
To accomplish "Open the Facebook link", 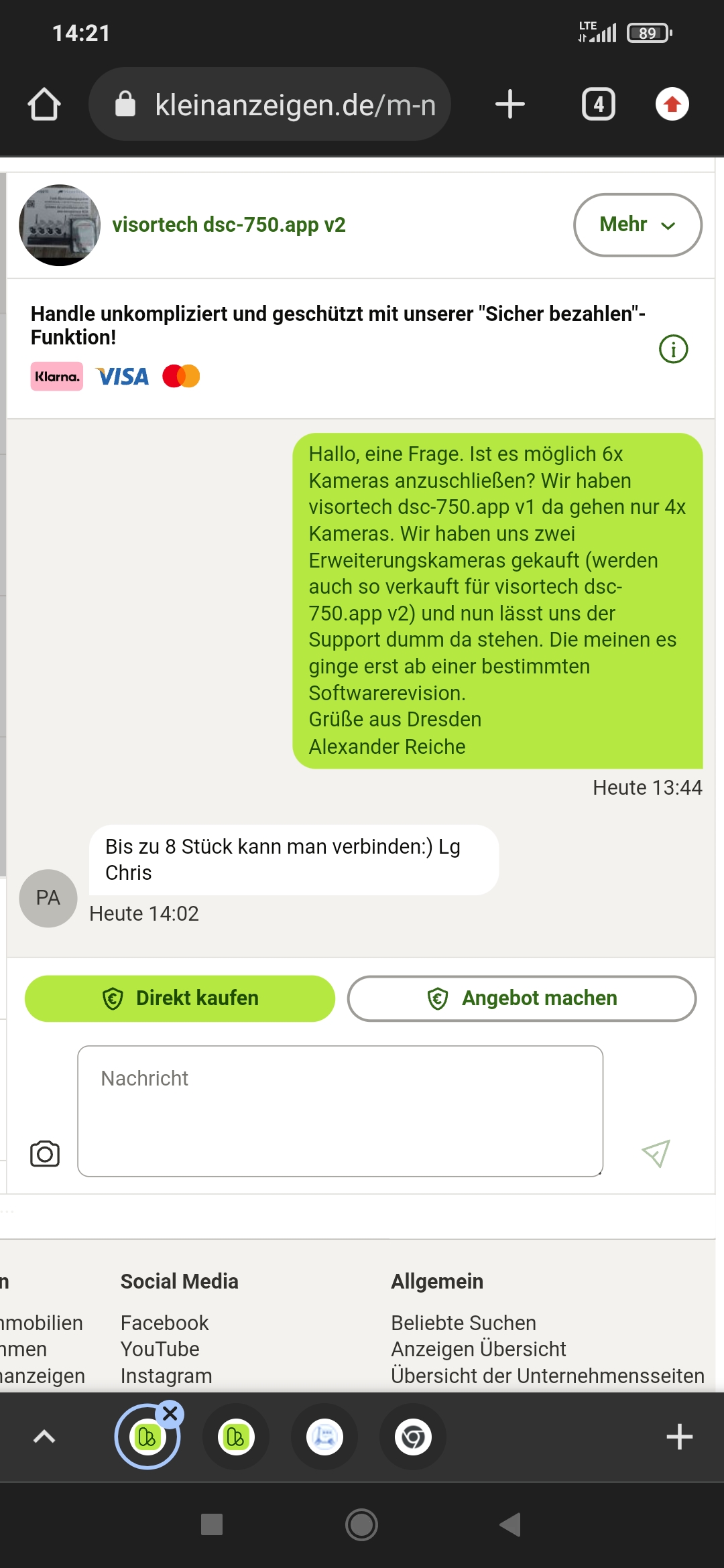I will 165,1323.
